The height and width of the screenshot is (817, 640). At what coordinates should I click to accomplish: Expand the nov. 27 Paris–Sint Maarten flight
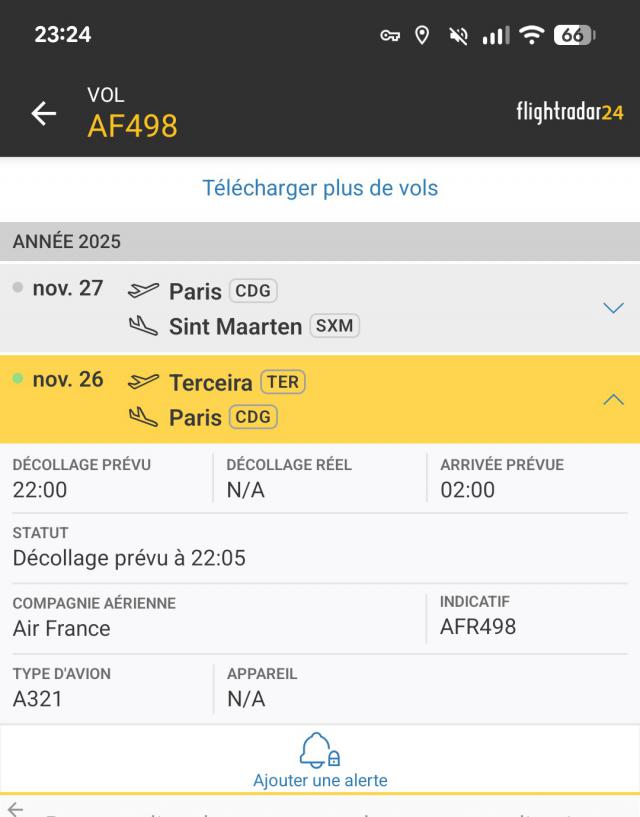614,308
